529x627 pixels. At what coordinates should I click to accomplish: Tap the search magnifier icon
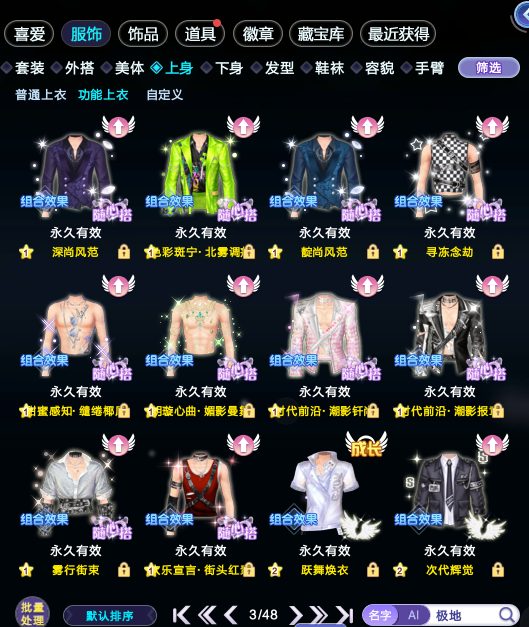(x=507, y=615)
